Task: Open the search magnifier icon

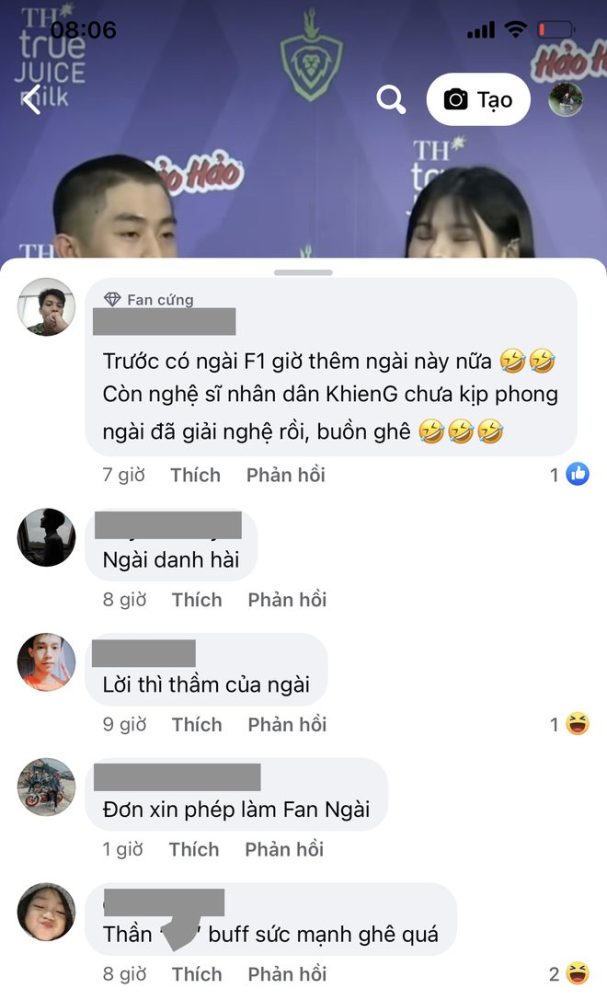Action: coord(390,99)
